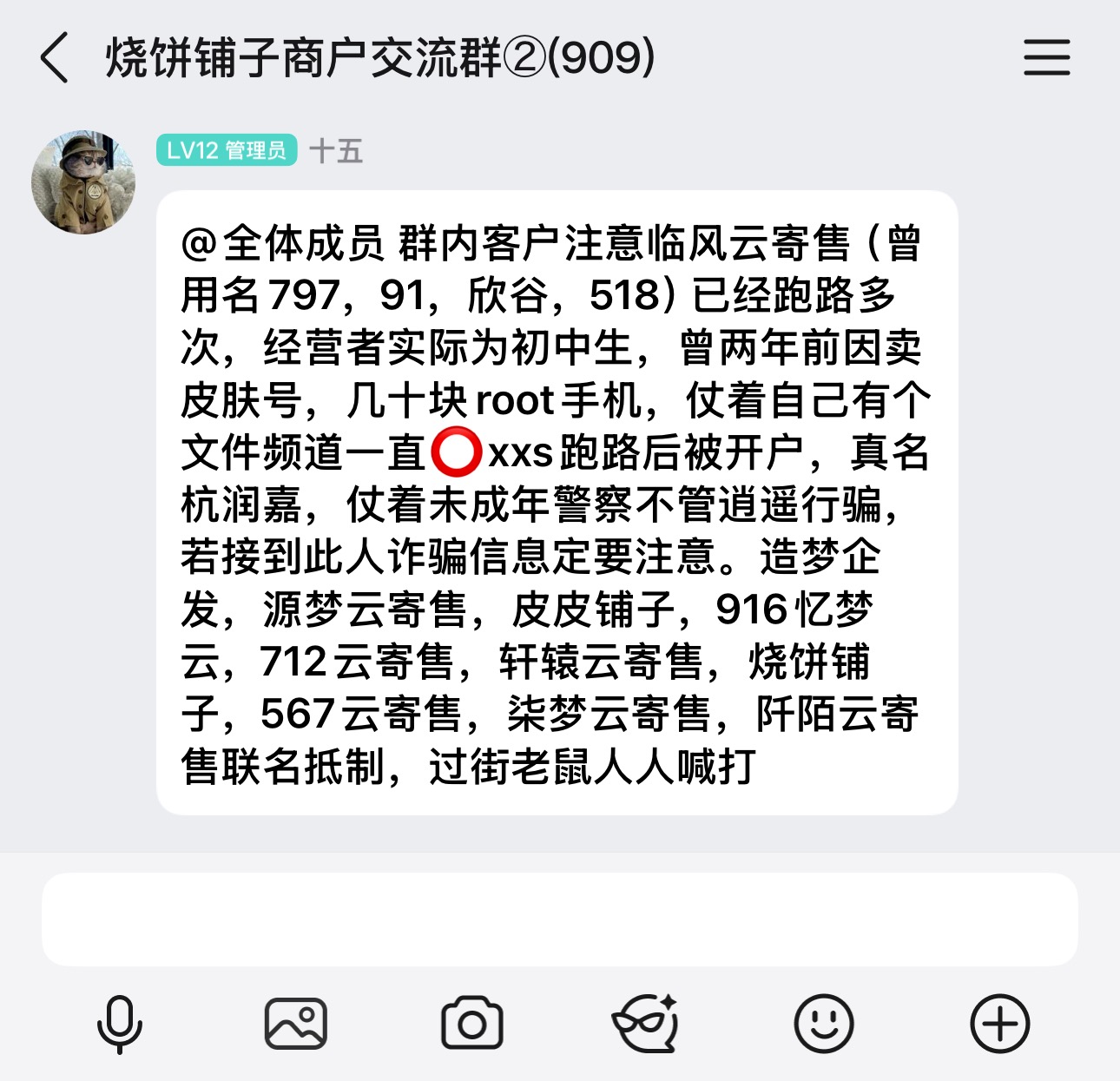Open the plus menu for more options
1120x1081 pixels.
coord(999,1024)
